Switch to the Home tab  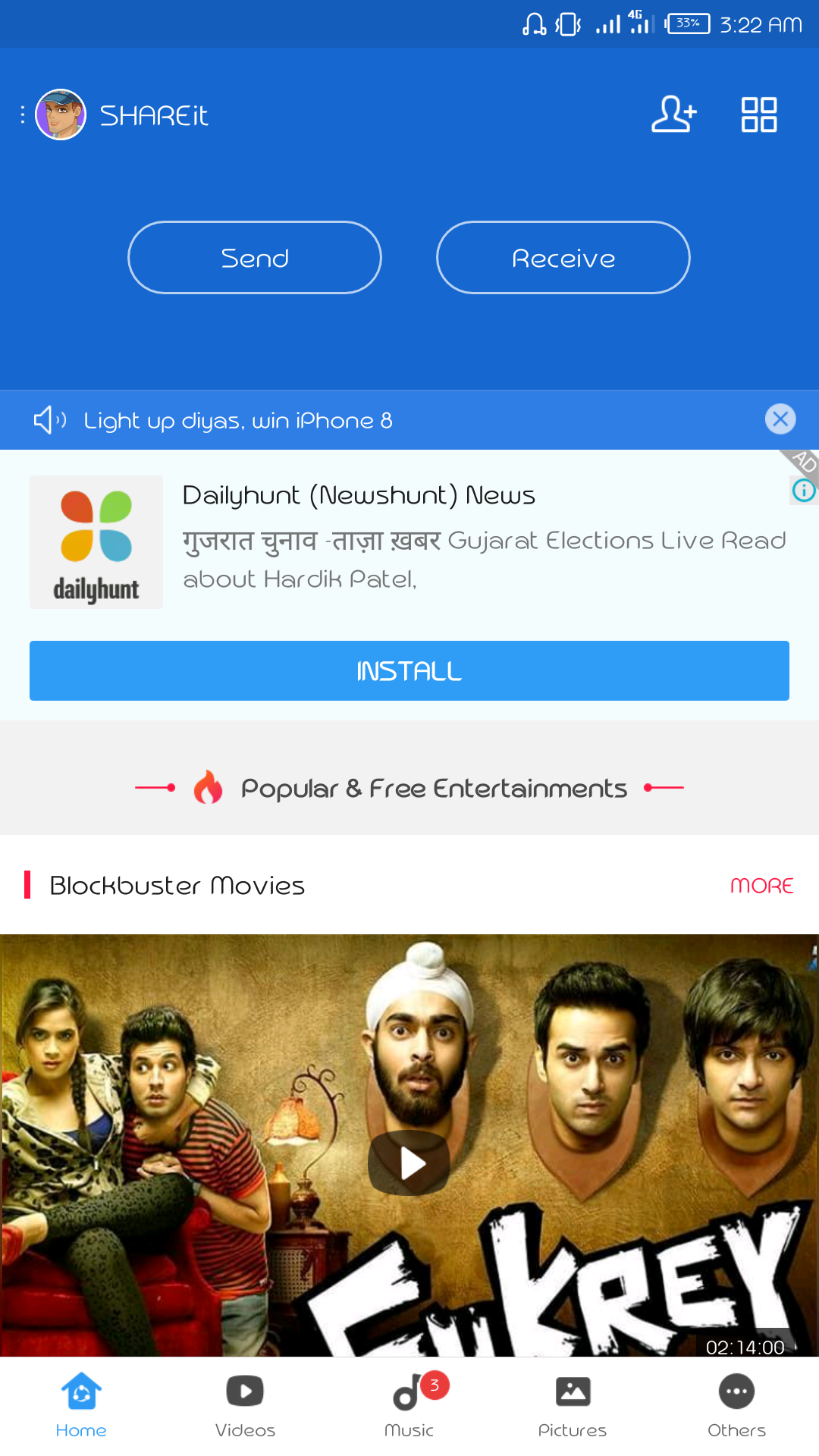pyautogui.click(x=81, y=1404)
